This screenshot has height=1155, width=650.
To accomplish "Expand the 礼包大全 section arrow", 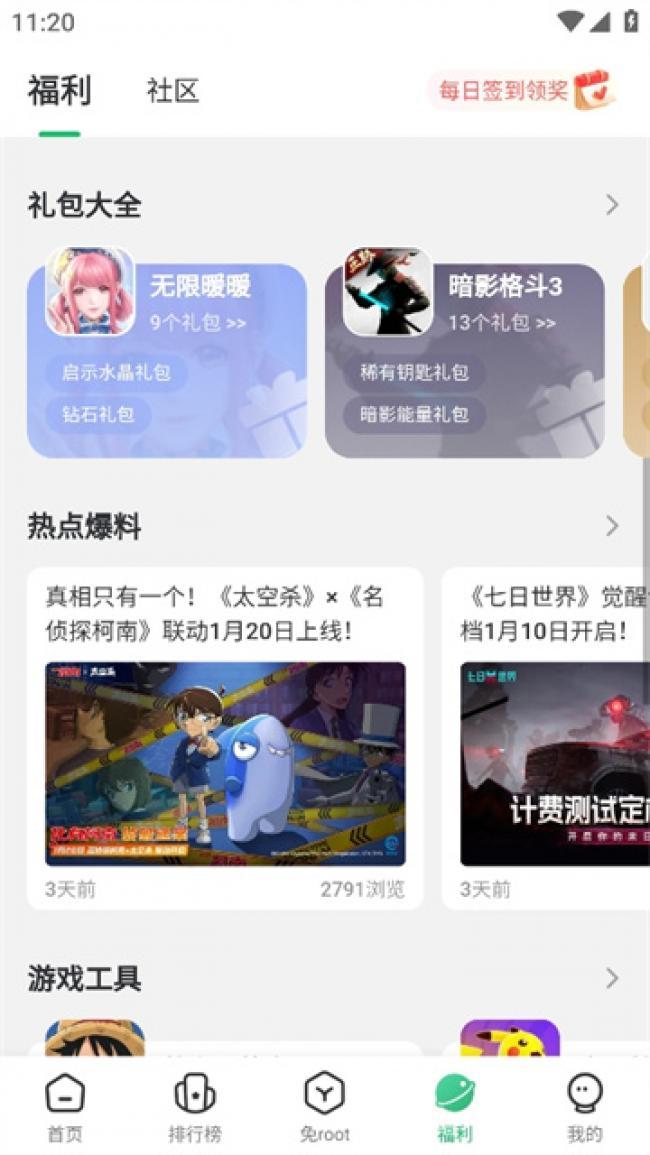I will point(612,205).
